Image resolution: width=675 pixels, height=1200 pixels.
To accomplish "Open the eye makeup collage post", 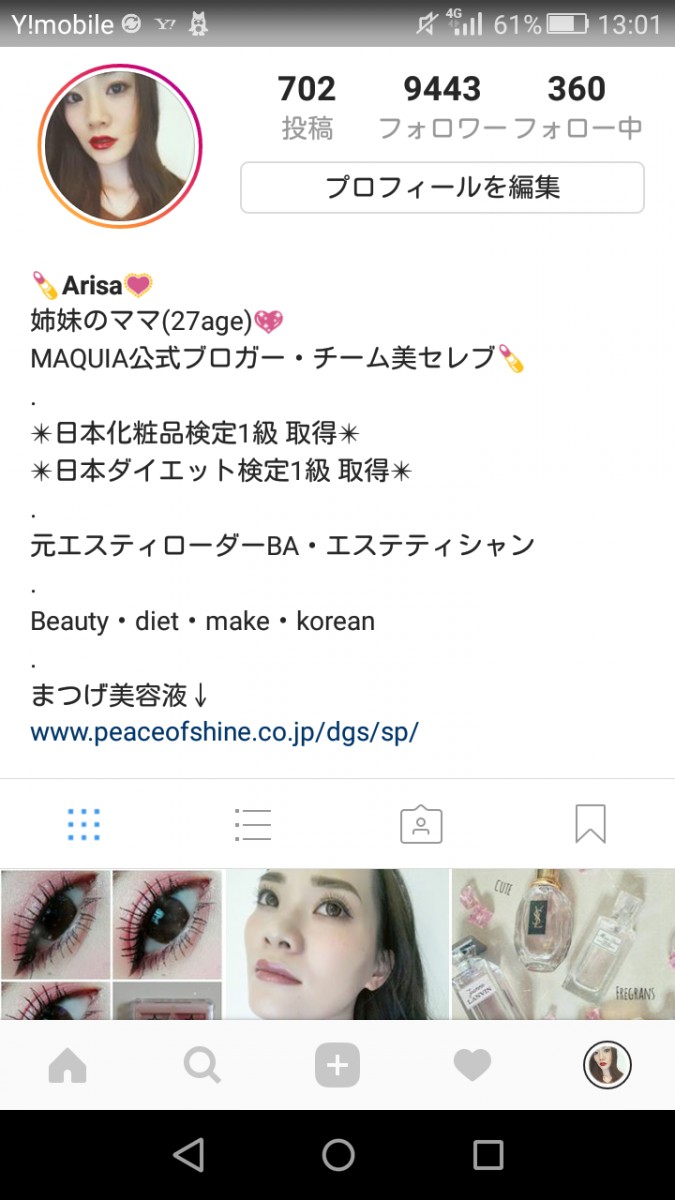I will pyautogui.click(x=111, y=944).
